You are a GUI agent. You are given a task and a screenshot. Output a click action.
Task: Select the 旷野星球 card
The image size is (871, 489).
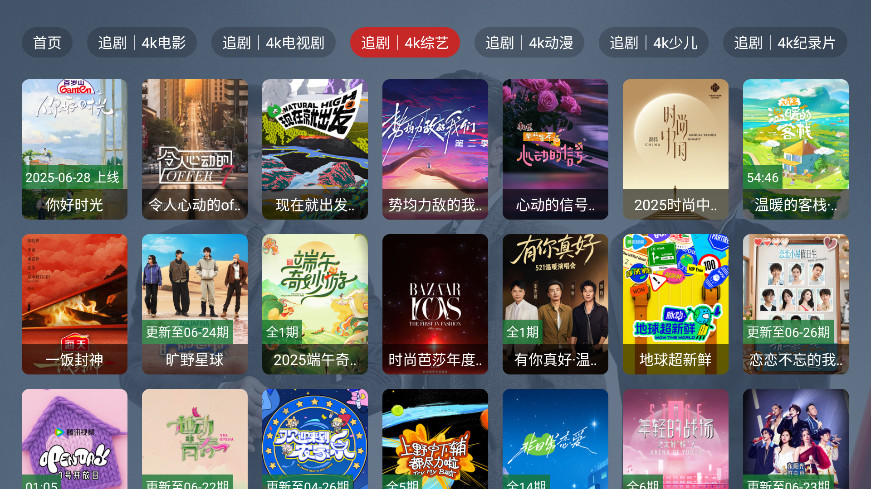click(195, 303)
